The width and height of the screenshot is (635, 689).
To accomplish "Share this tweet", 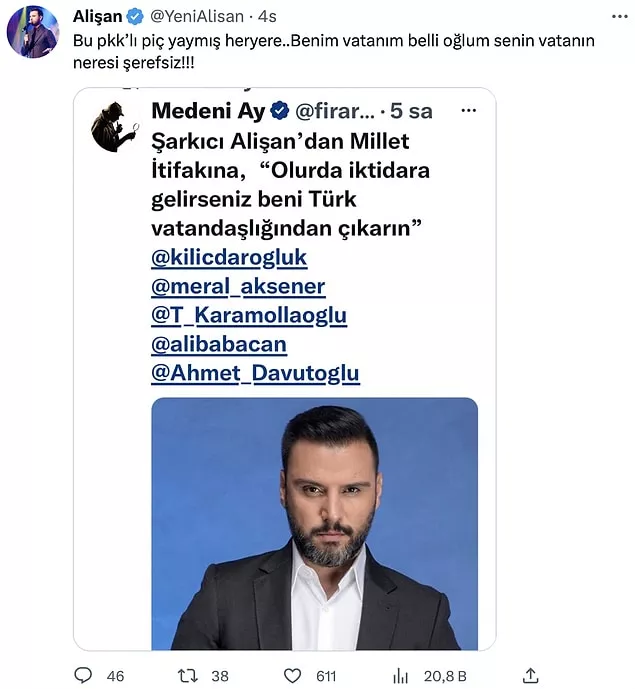I will point(531,676).
